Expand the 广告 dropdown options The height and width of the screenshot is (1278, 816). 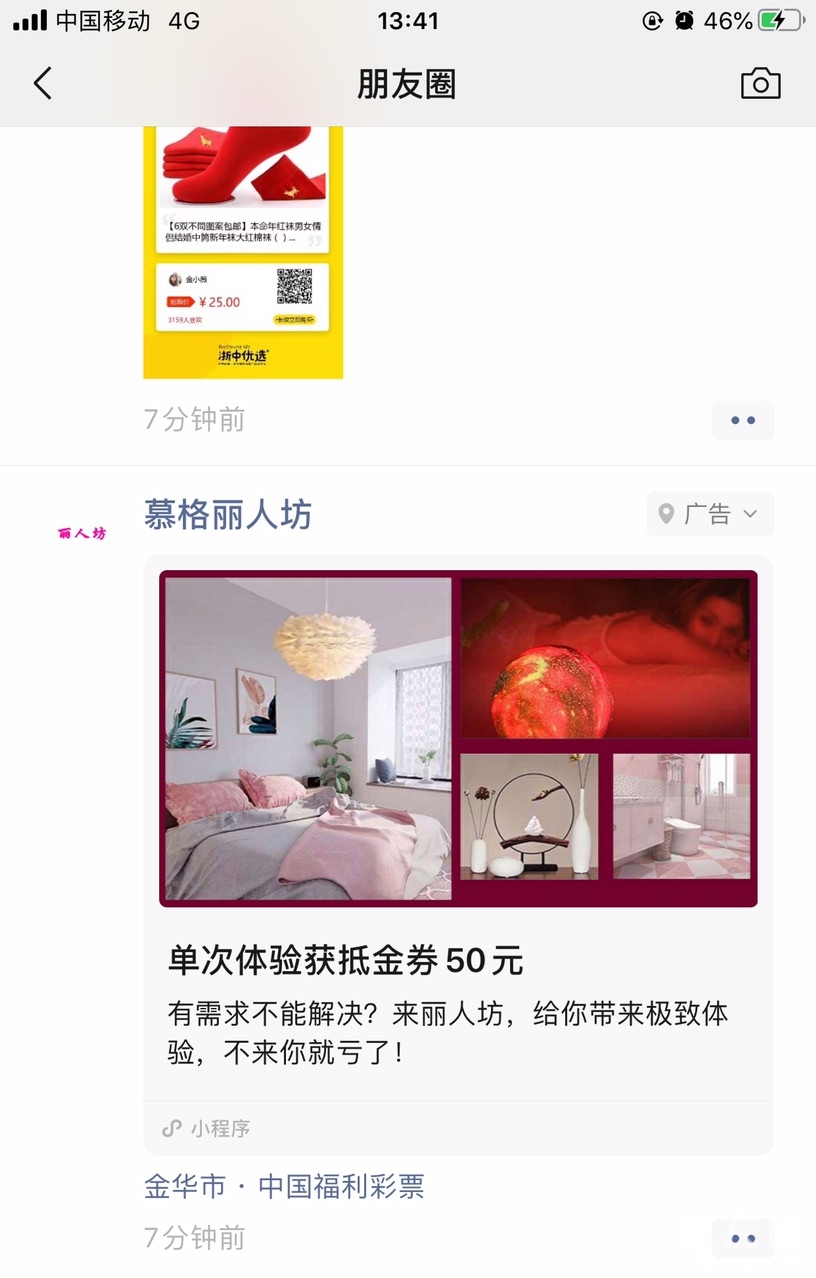[x=710, y=514]
